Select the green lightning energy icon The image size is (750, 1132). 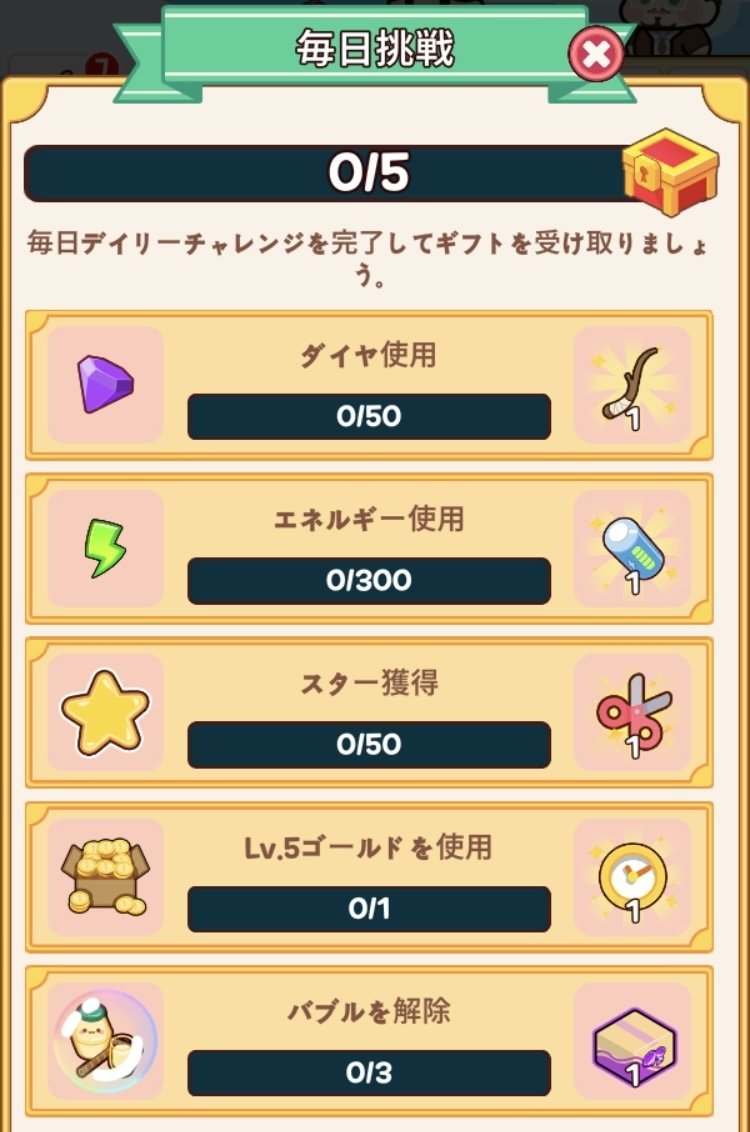(x=104, y=548)
